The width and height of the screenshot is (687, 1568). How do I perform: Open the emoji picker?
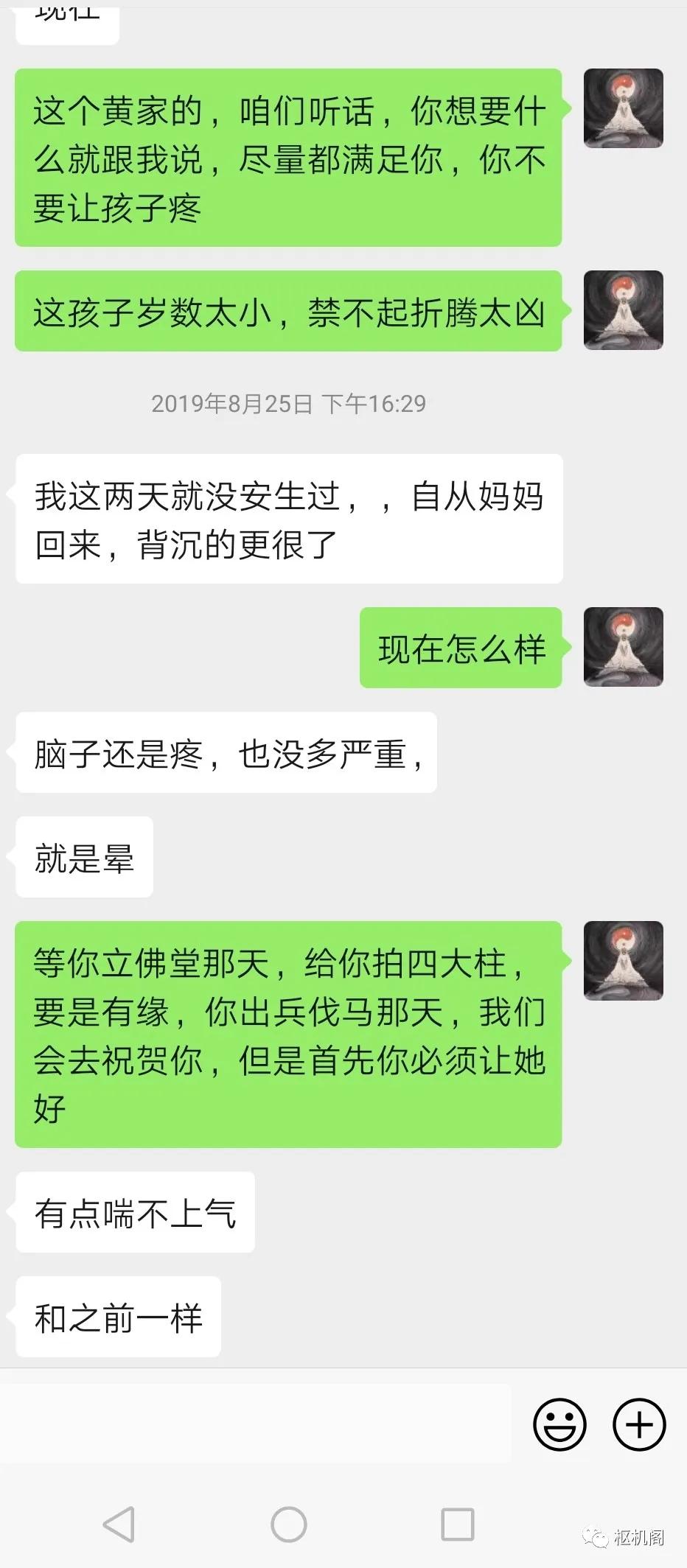tap(559, 1424)
